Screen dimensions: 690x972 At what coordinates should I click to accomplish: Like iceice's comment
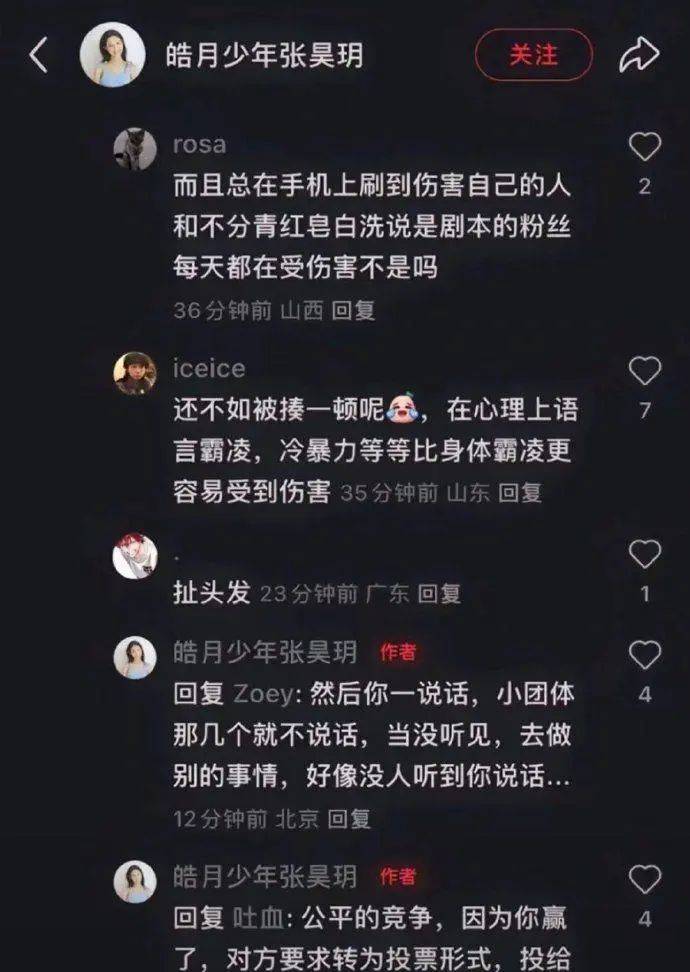pyautogui.click(x=644, y=372)
